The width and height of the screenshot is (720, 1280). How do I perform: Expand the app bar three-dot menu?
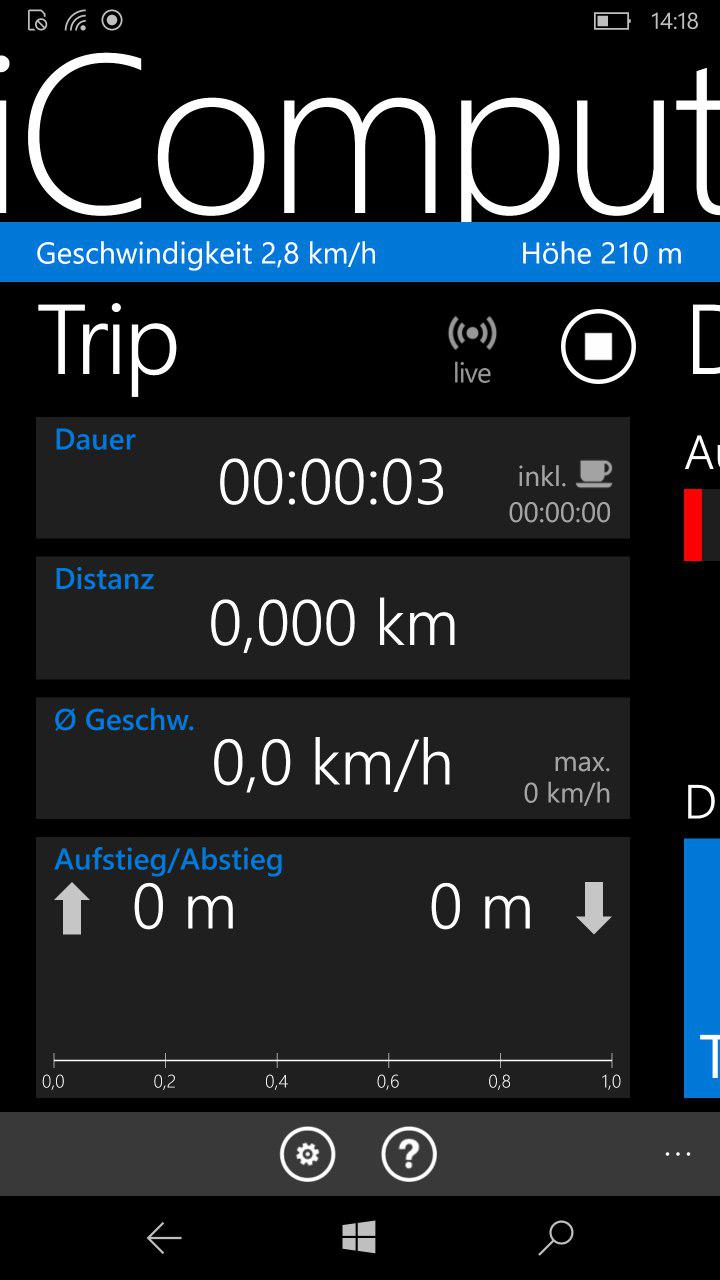click(x=678, y=1154)
